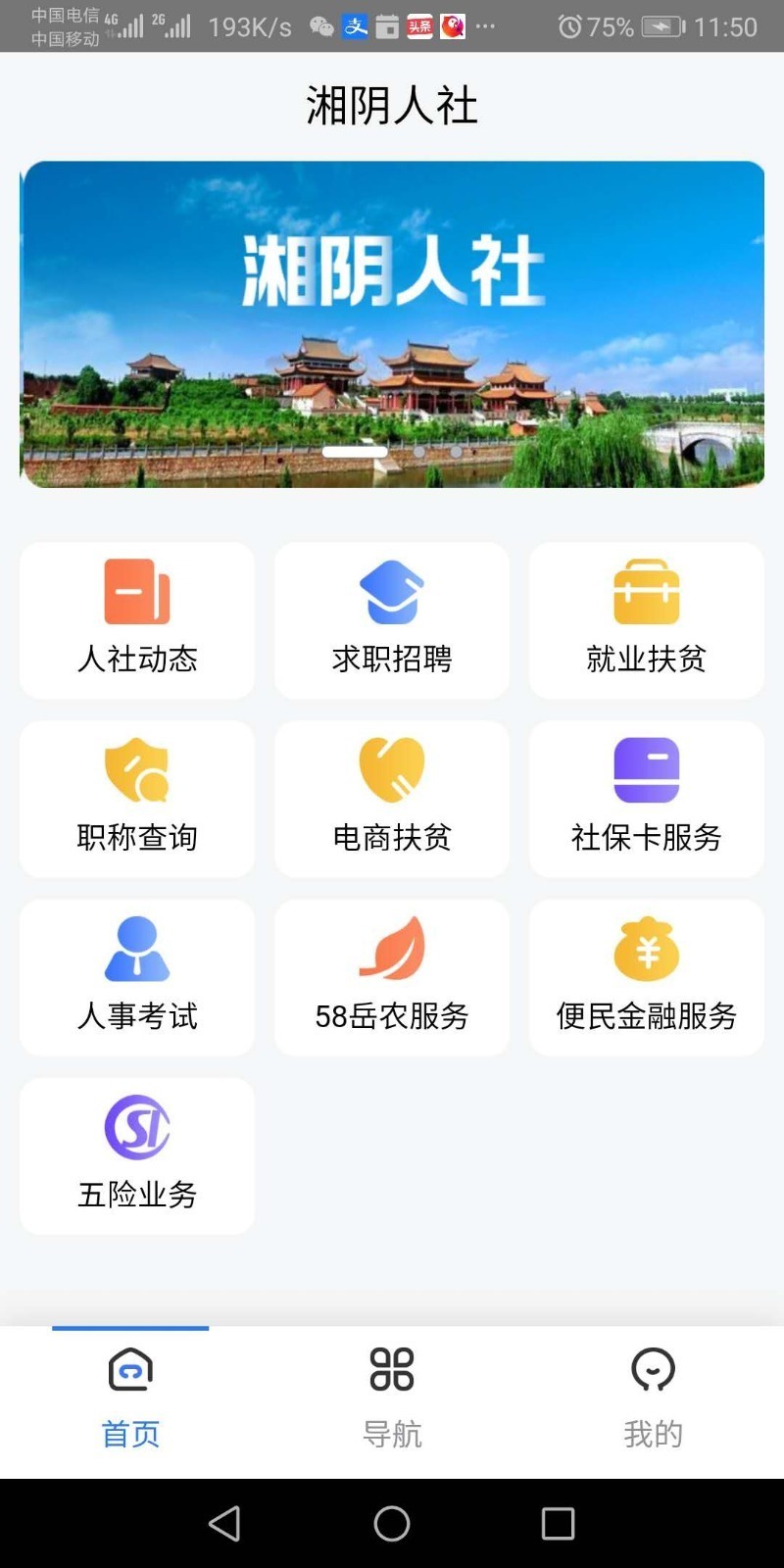Select the second carousel indicator dot
The height and width of the screenshot is (1568, 784).
click(417, 452)
